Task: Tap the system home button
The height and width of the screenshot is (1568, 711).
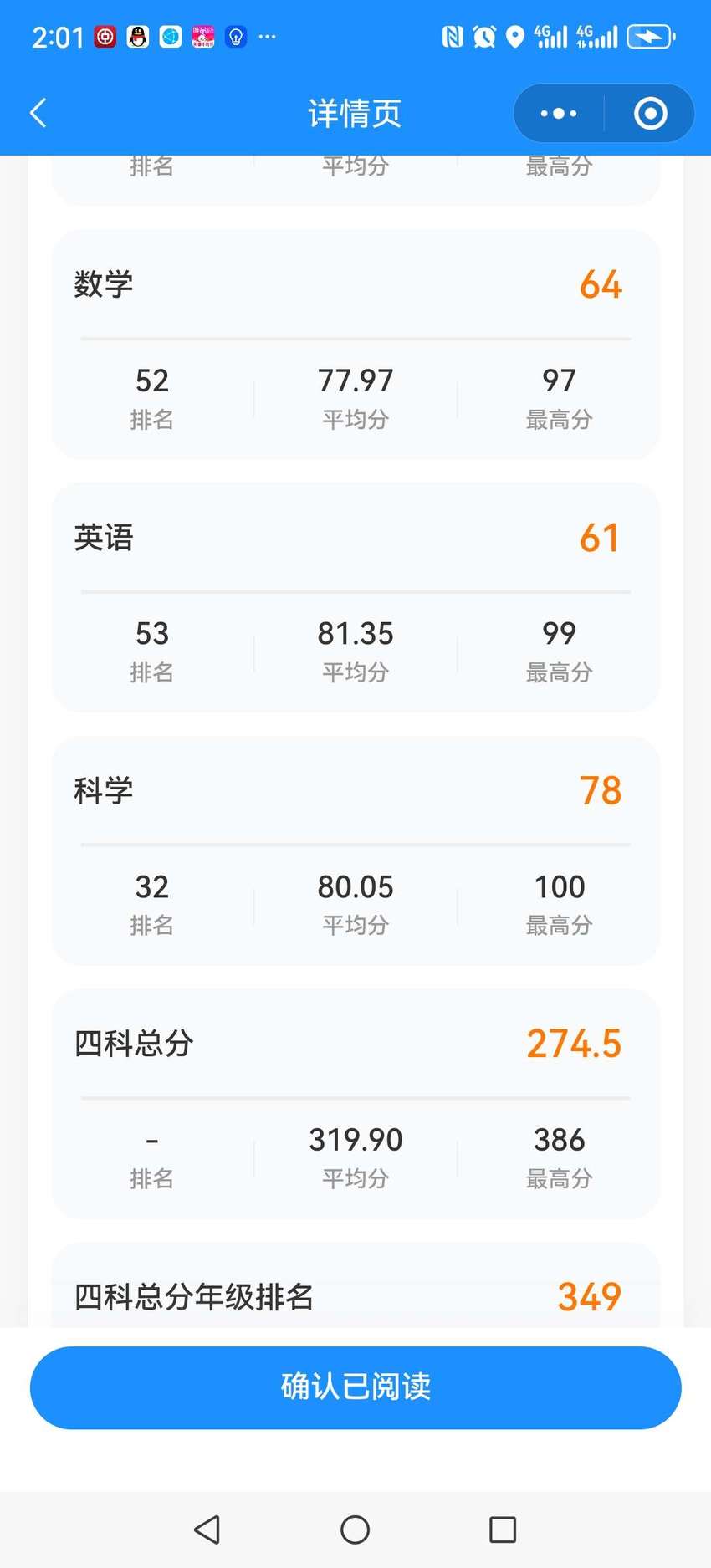Action: click(x=355, y=1530)
